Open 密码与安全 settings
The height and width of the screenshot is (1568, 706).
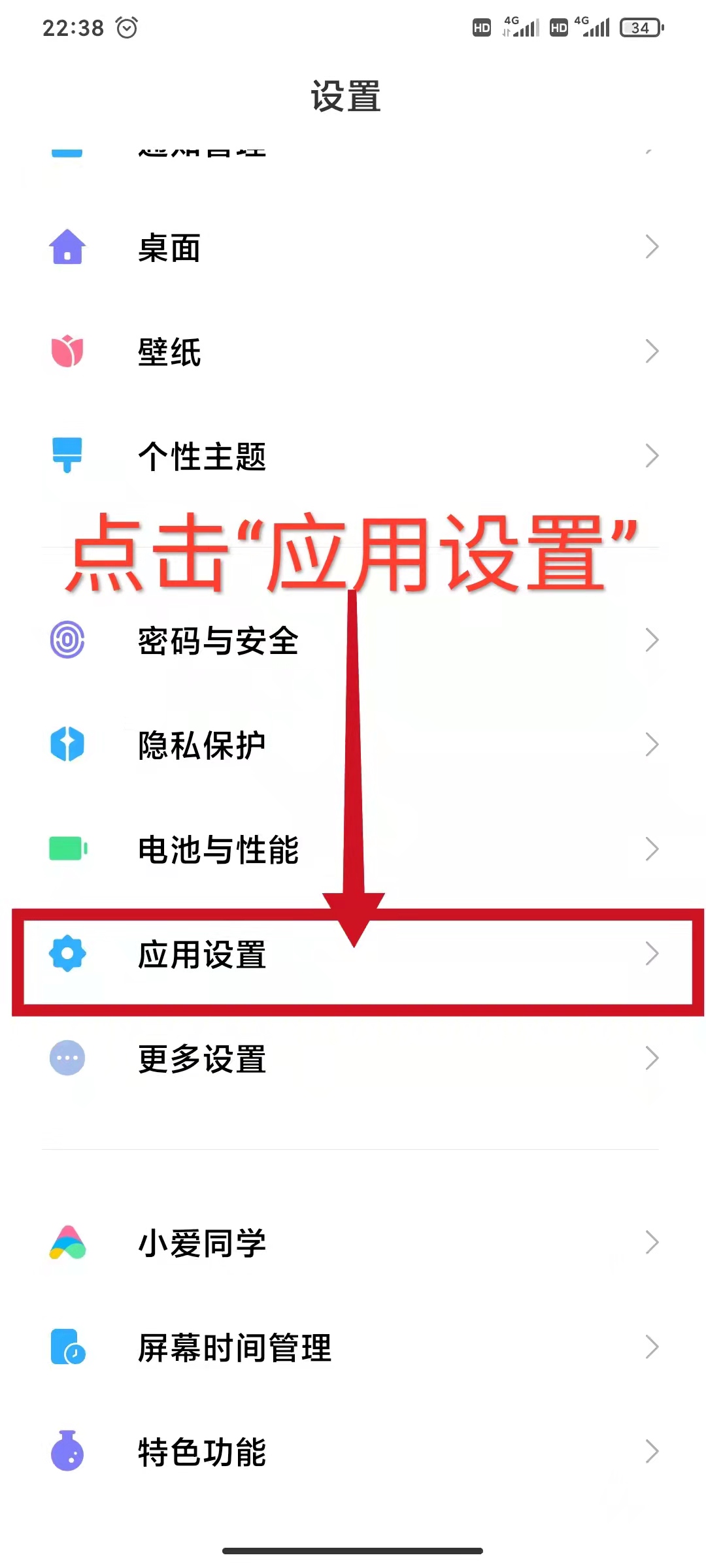pos(353,640)
